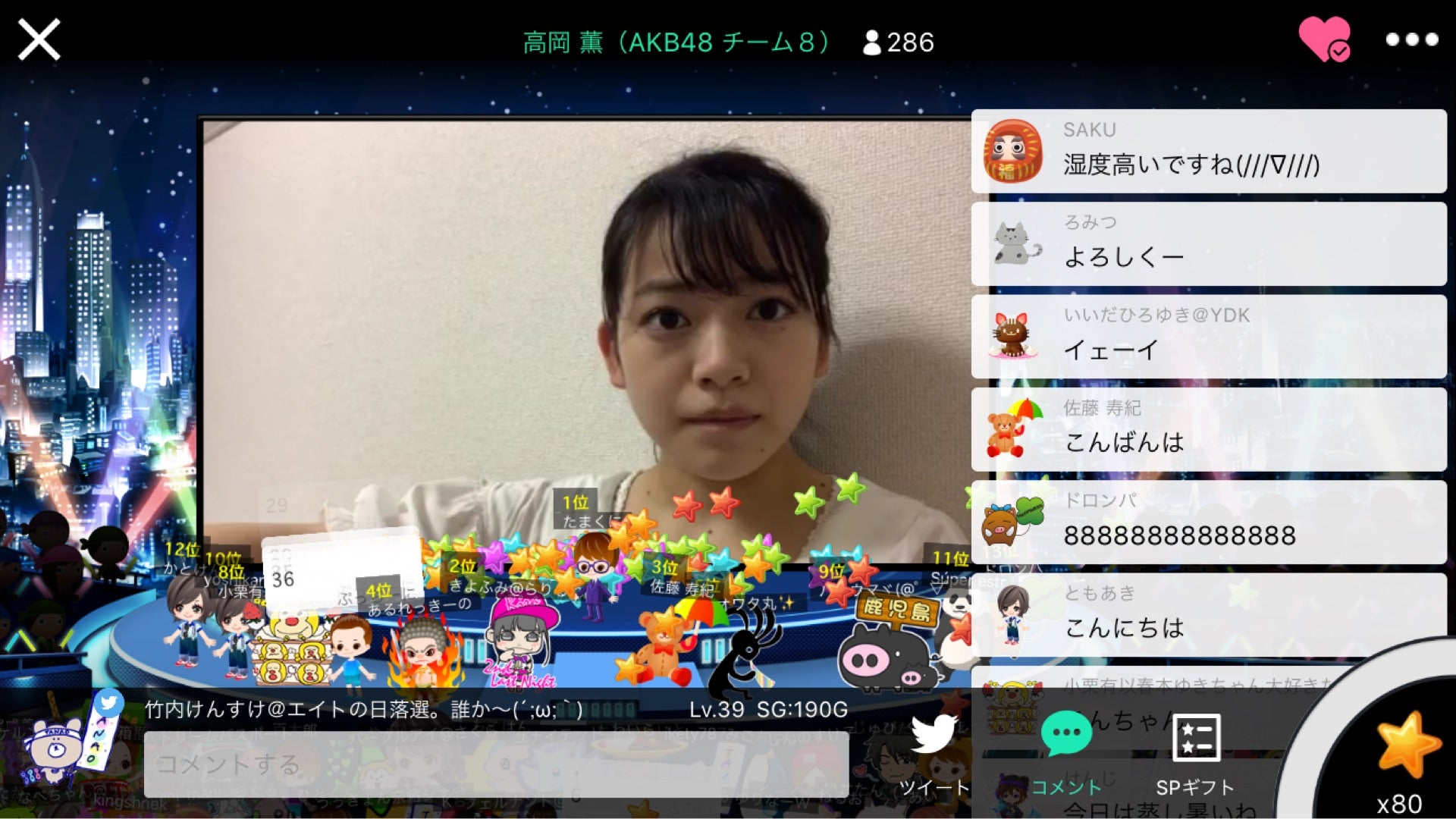
Task: Tap the comment input field
Action: tap(496, 764)
